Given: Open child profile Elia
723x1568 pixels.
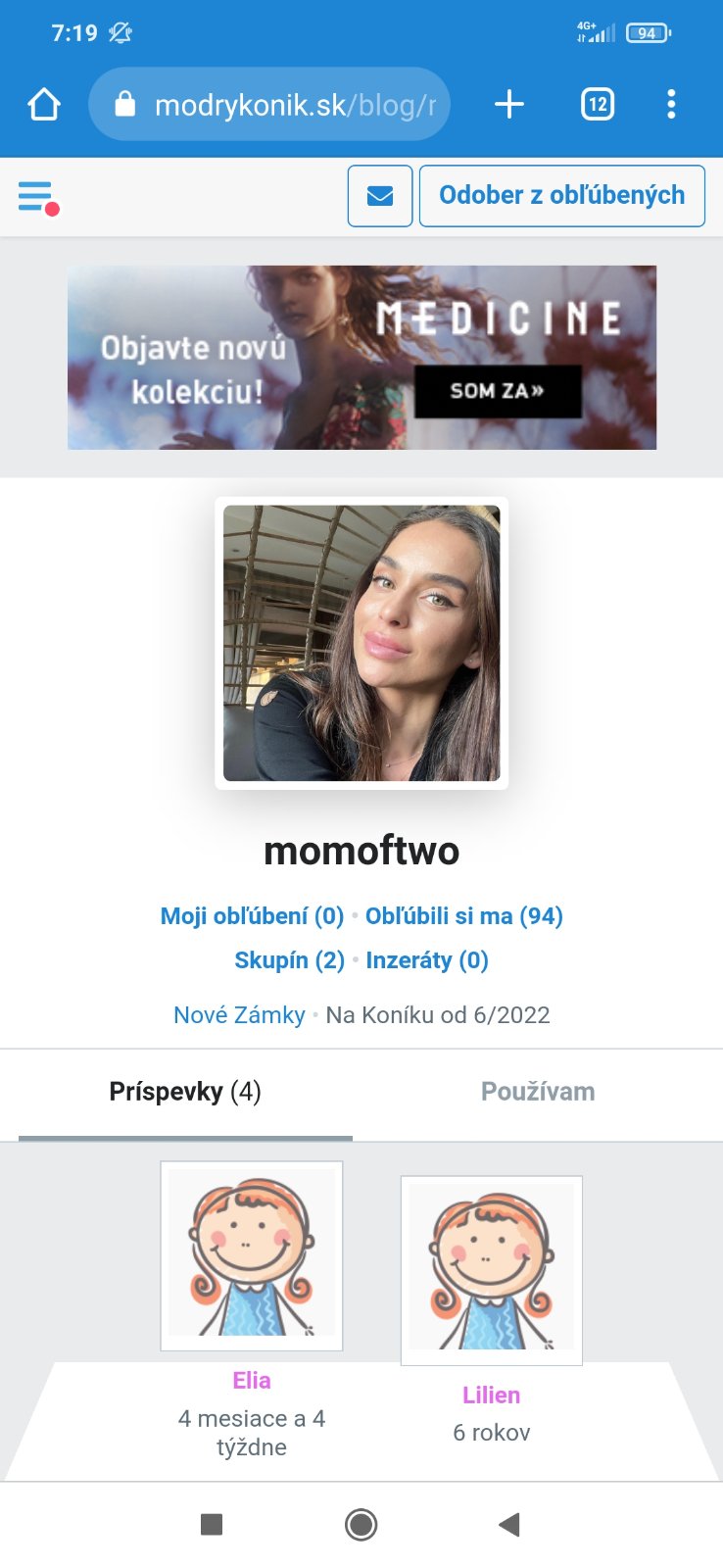Looking at the screenshot, I should click(x=252, y=1256).
